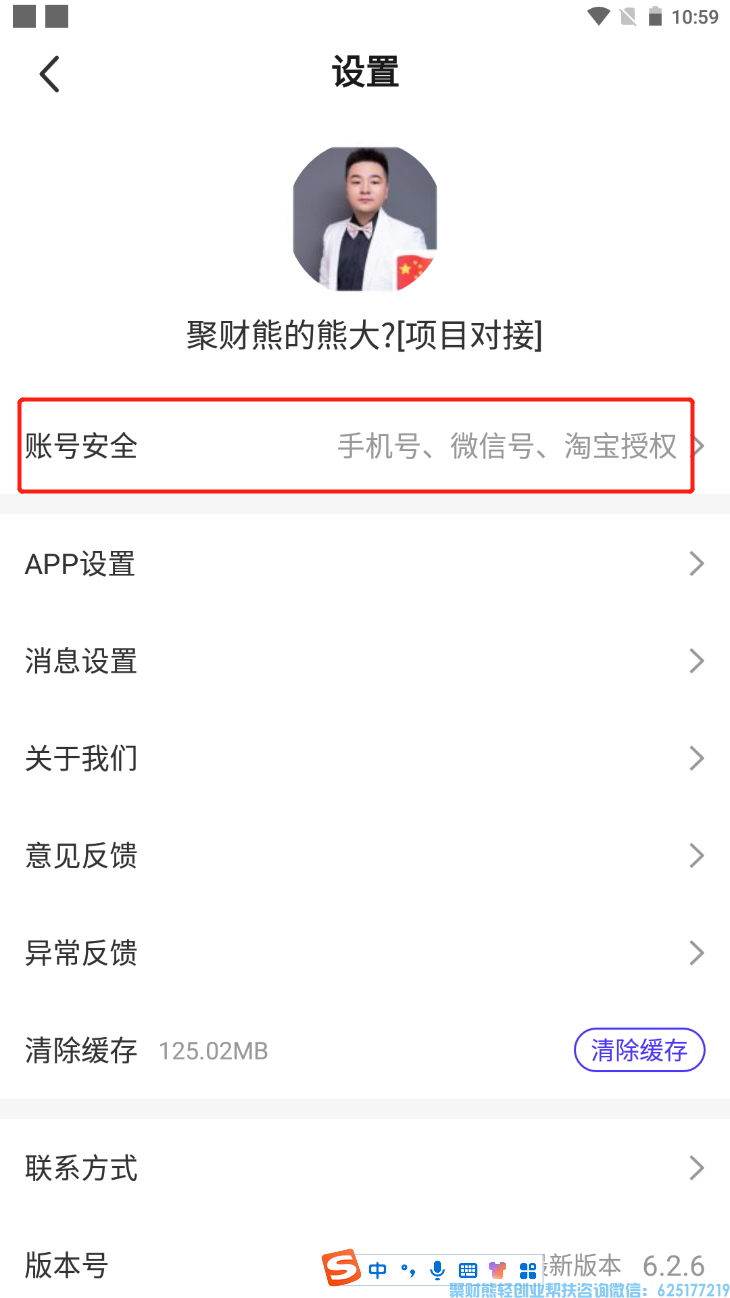Tap the 清除缓存 button
Viewport: 730px width, 1298px height.
(x=639, y=1050)
